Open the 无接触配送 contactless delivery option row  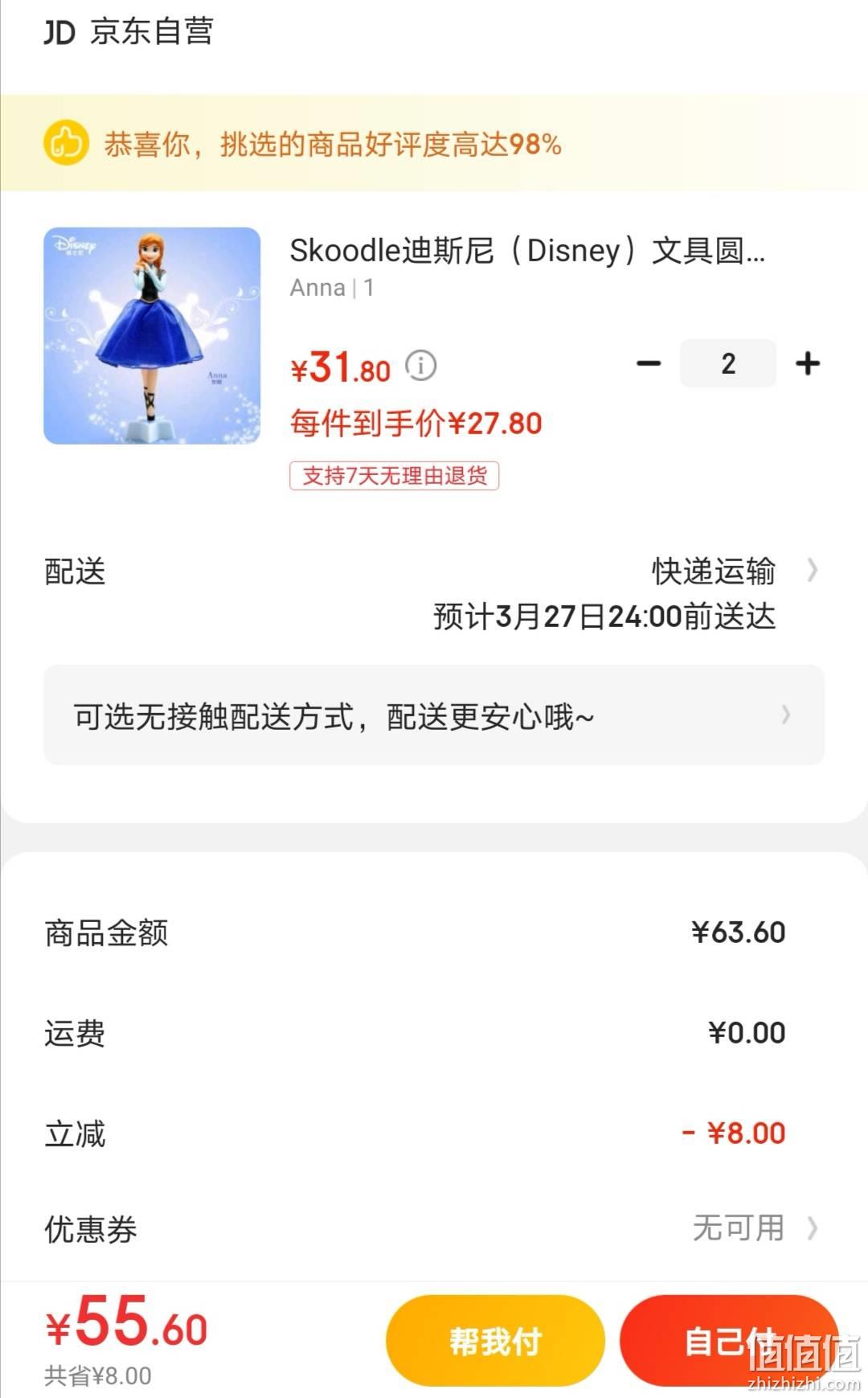pyautogui.click(x=434, y=715)
